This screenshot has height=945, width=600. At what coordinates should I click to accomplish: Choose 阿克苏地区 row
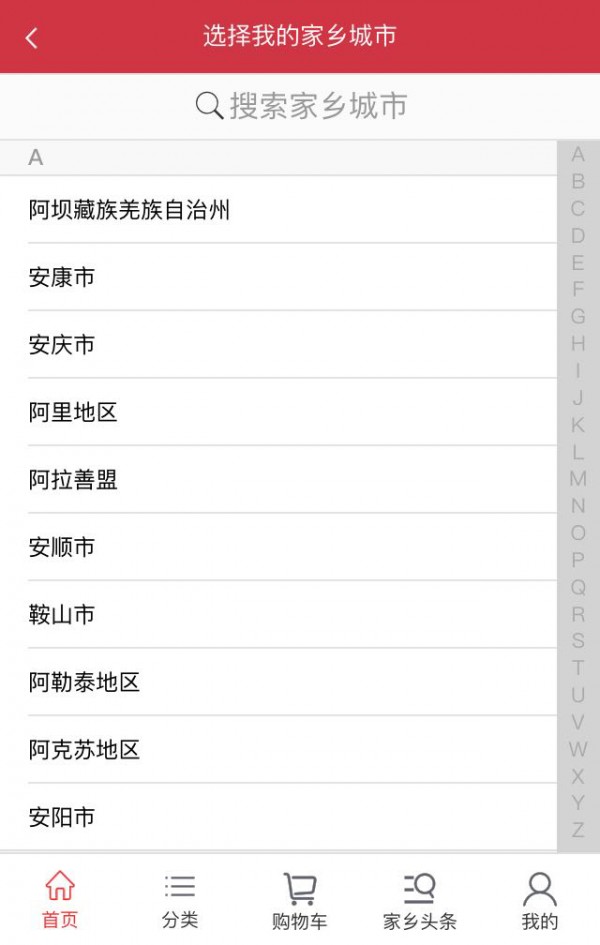coord(84,750)
